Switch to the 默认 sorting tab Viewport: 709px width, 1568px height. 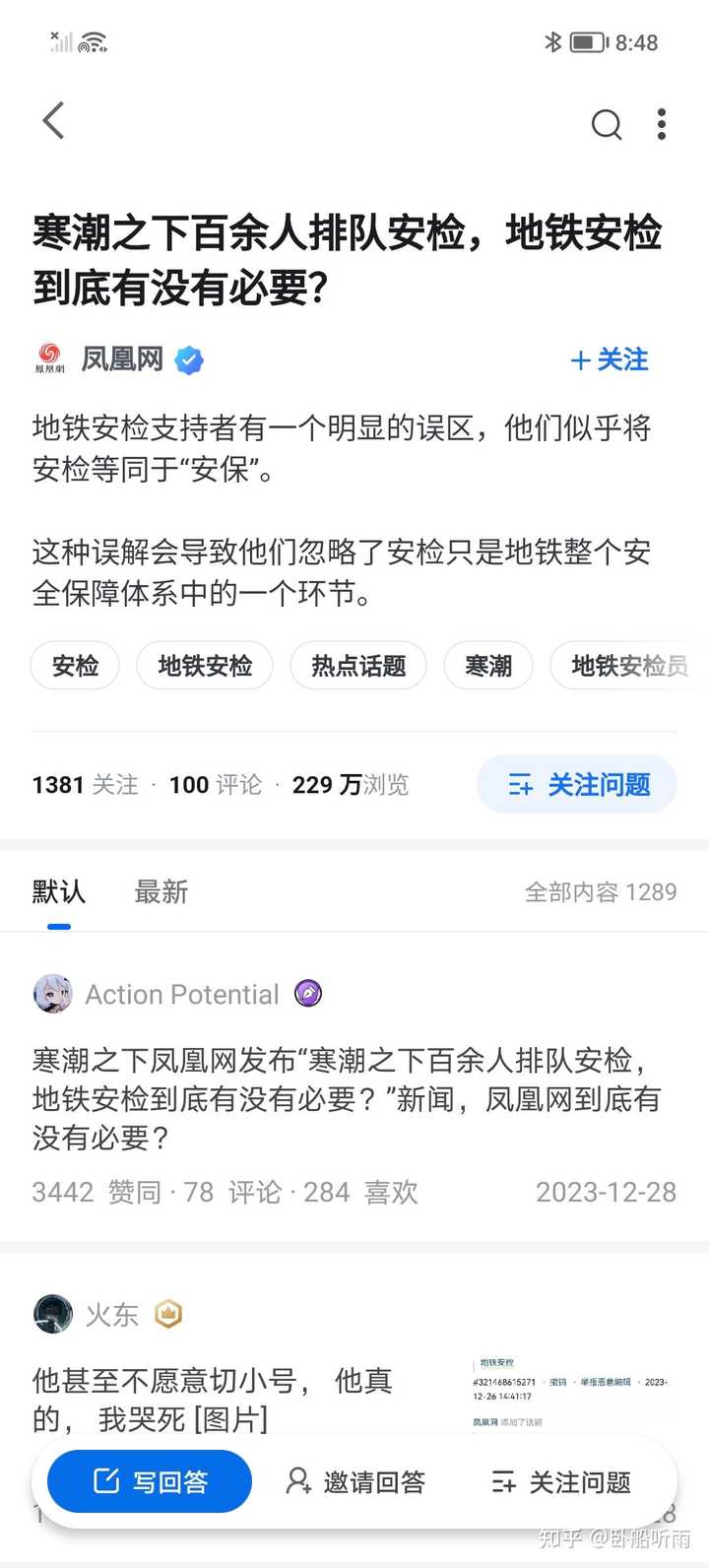click(59, 892)
